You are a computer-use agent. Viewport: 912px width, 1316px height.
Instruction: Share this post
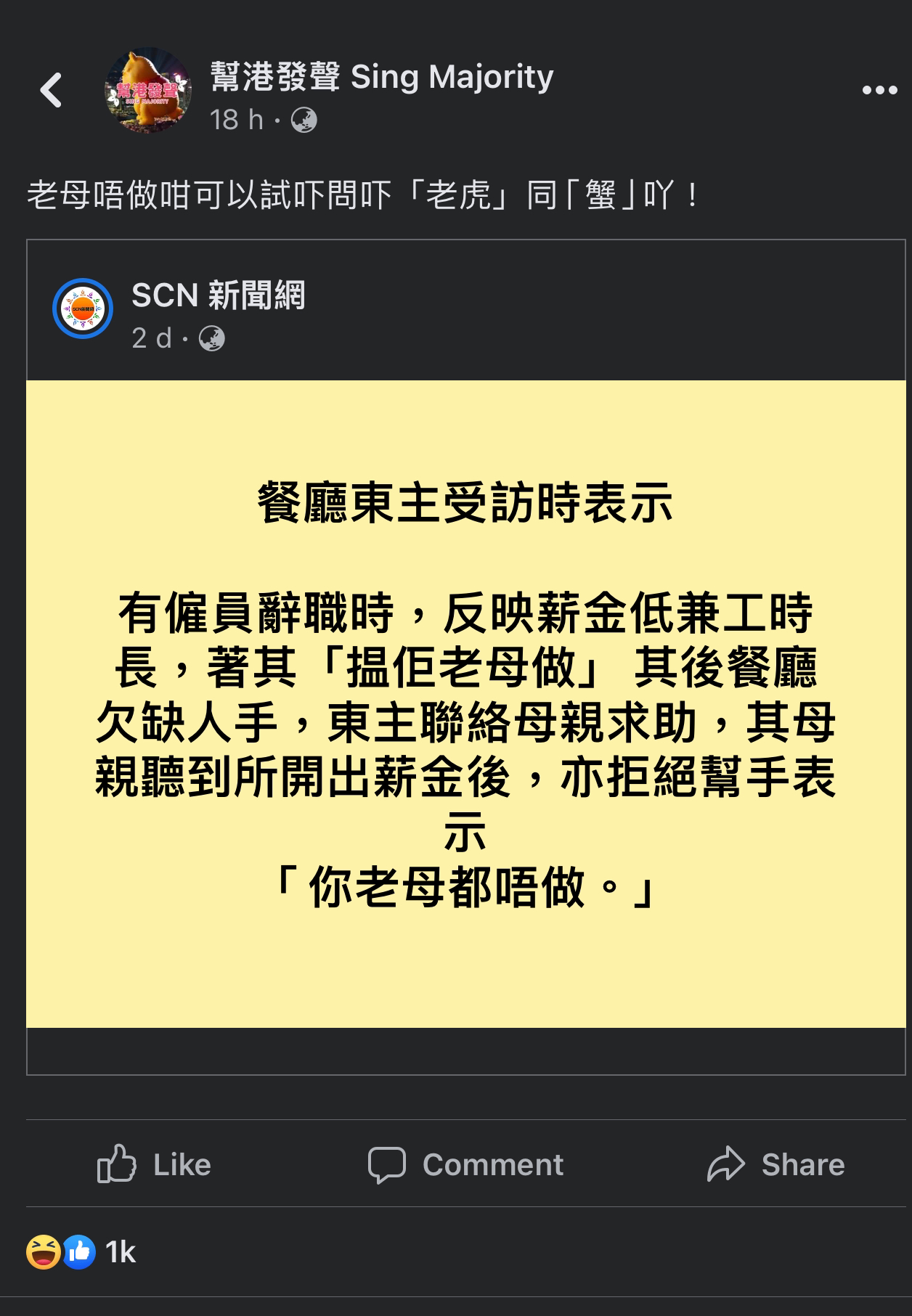[775, 1164]
